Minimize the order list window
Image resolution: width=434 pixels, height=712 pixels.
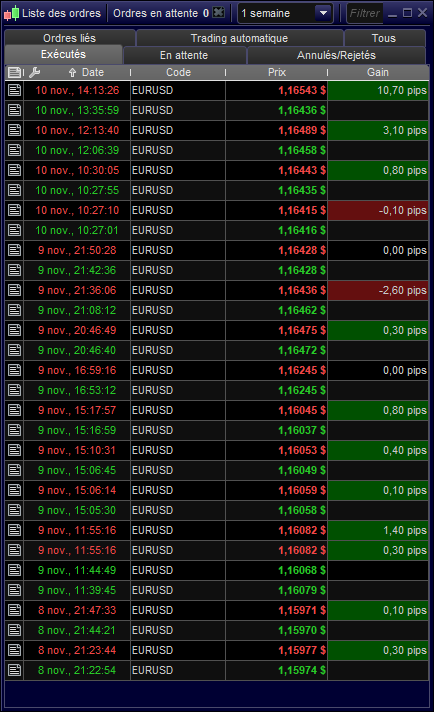coord(393,14)
